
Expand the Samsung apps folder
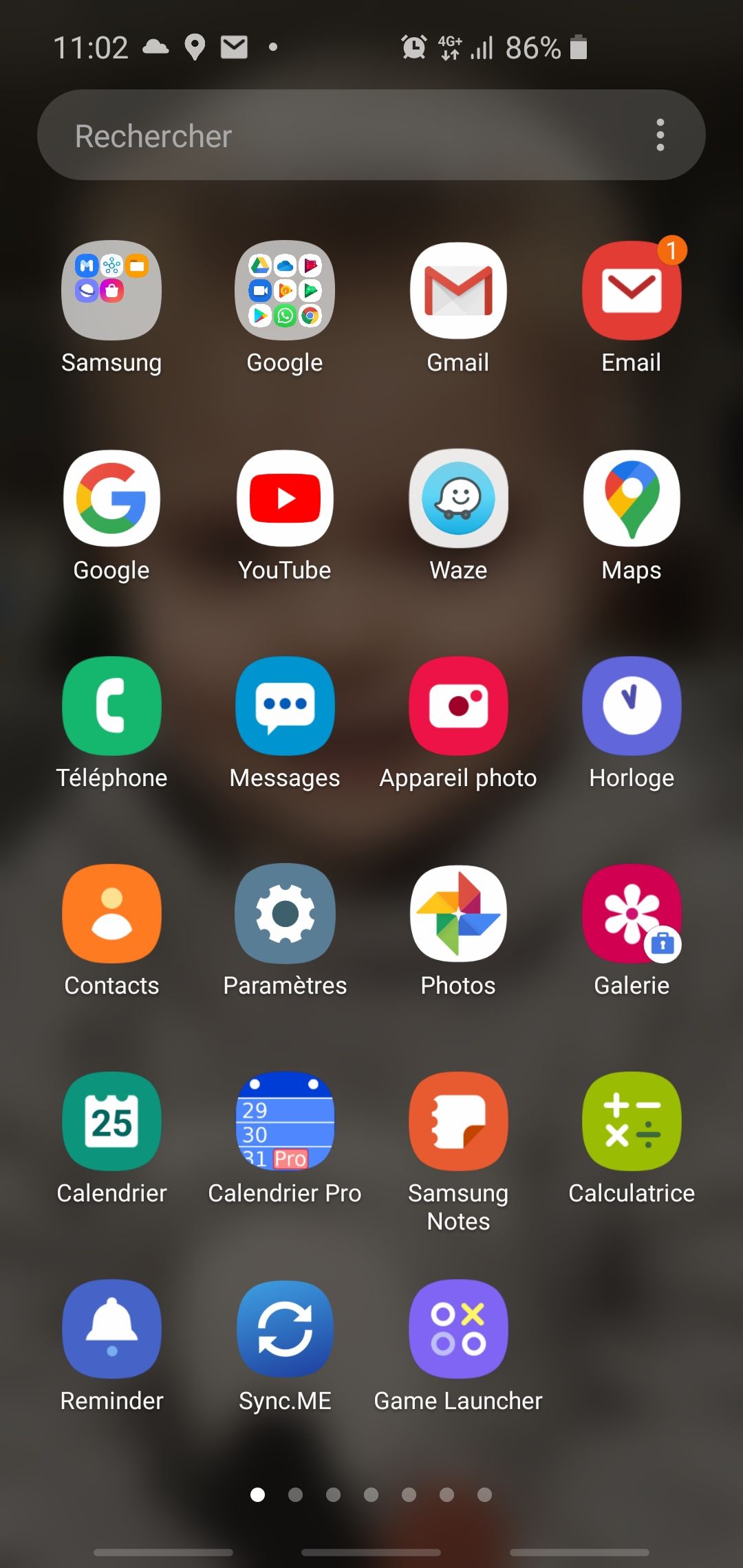point(111,290)
